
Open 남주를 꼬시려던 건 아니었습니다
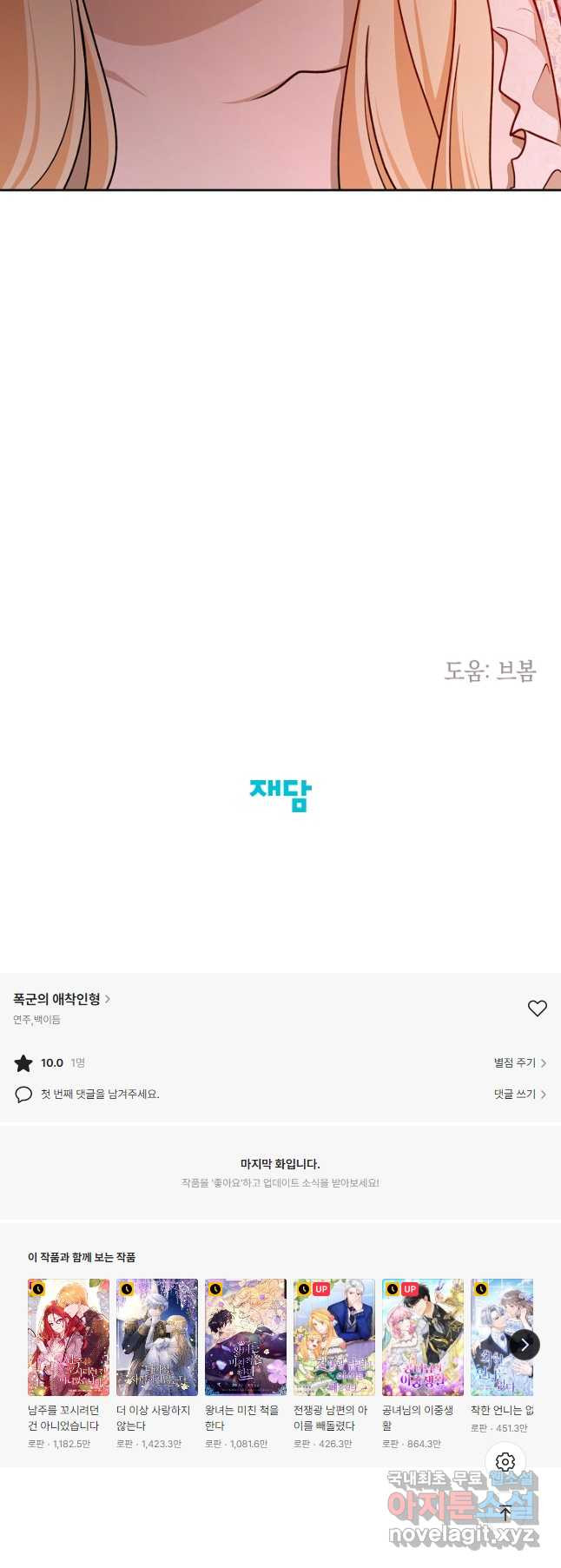click(x=69, y=1338)
